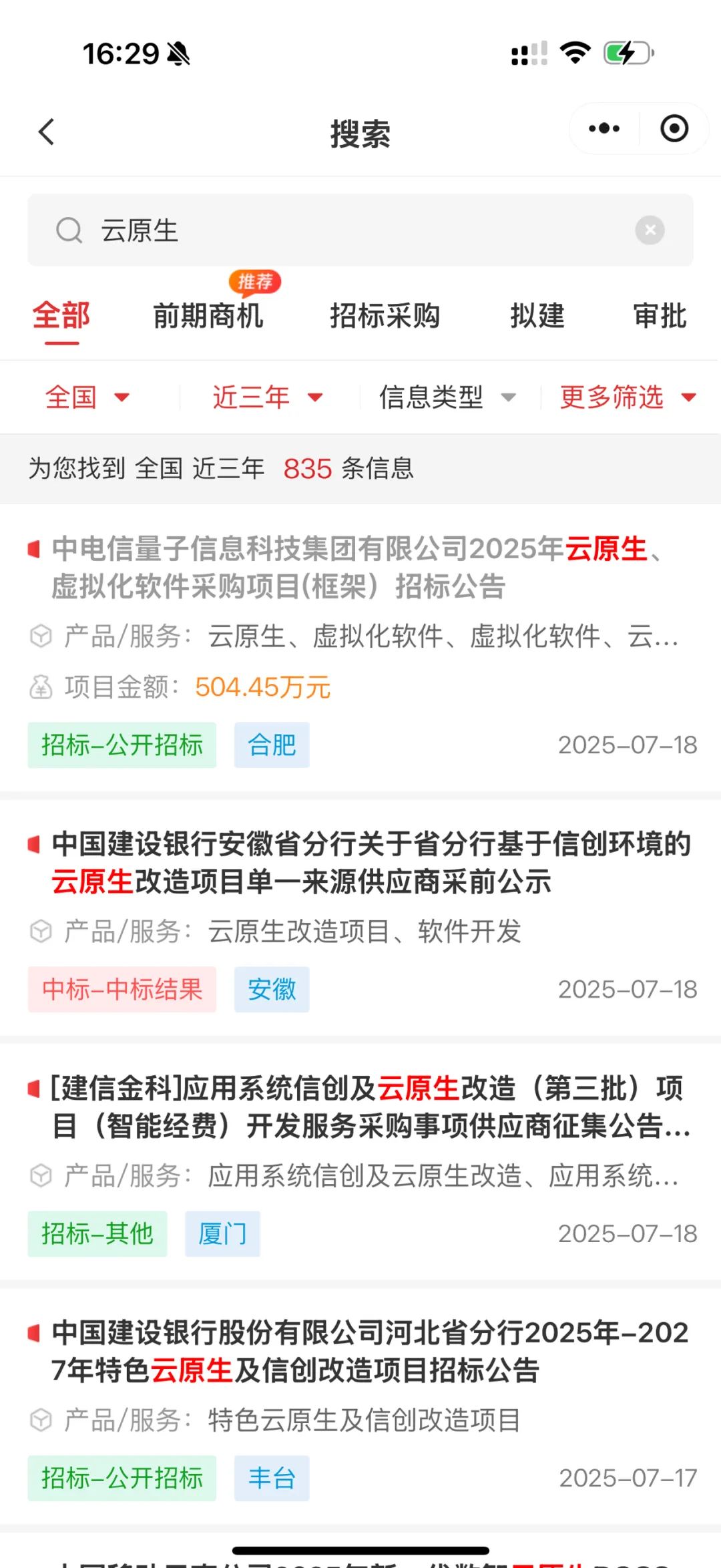The height and width of the screenshot is (1568, 721).
Task: Open the 更多筛选 filter options
Action: pyautogui.click(x=628, y=397)
